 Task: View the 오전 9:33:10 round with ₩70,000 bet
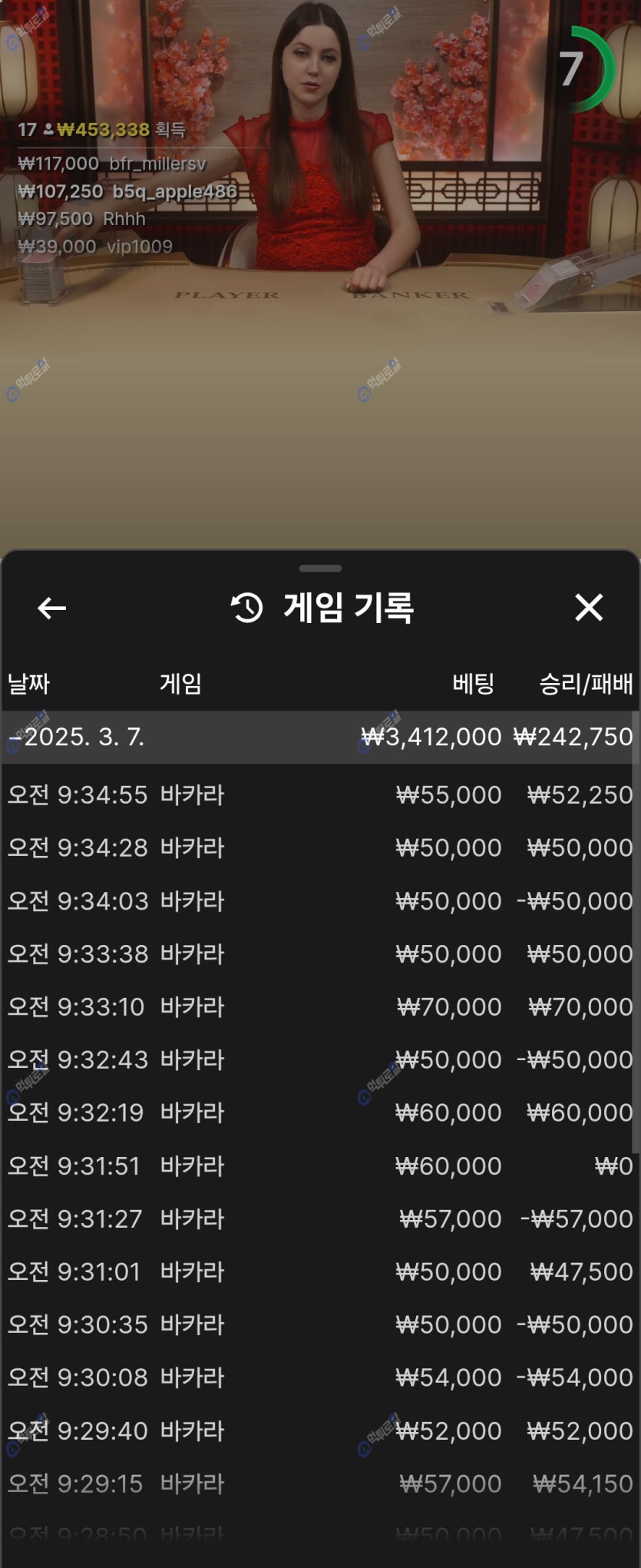(320, 1006)
